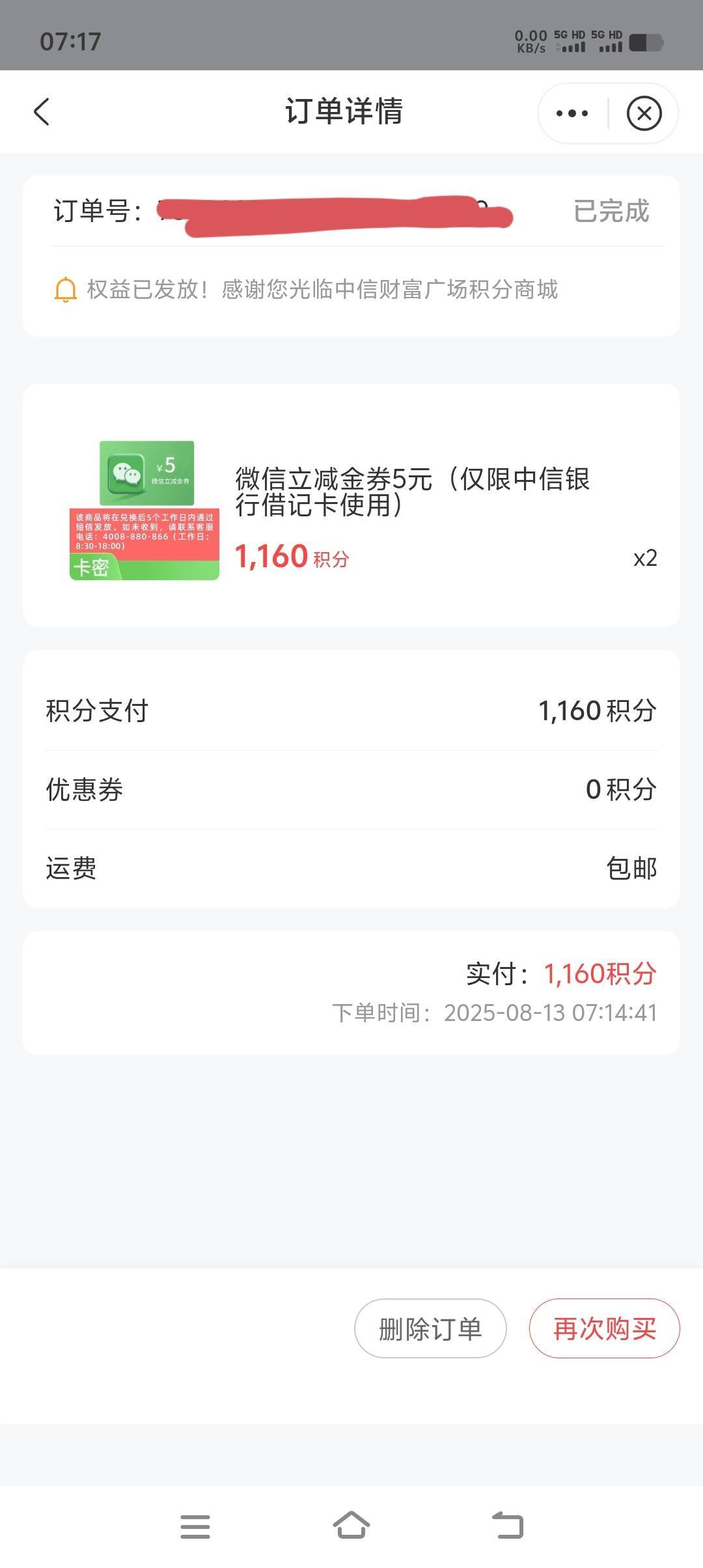Tap 再次购买 to buy again
The image size is (703, 1568).
point(605,1328)
